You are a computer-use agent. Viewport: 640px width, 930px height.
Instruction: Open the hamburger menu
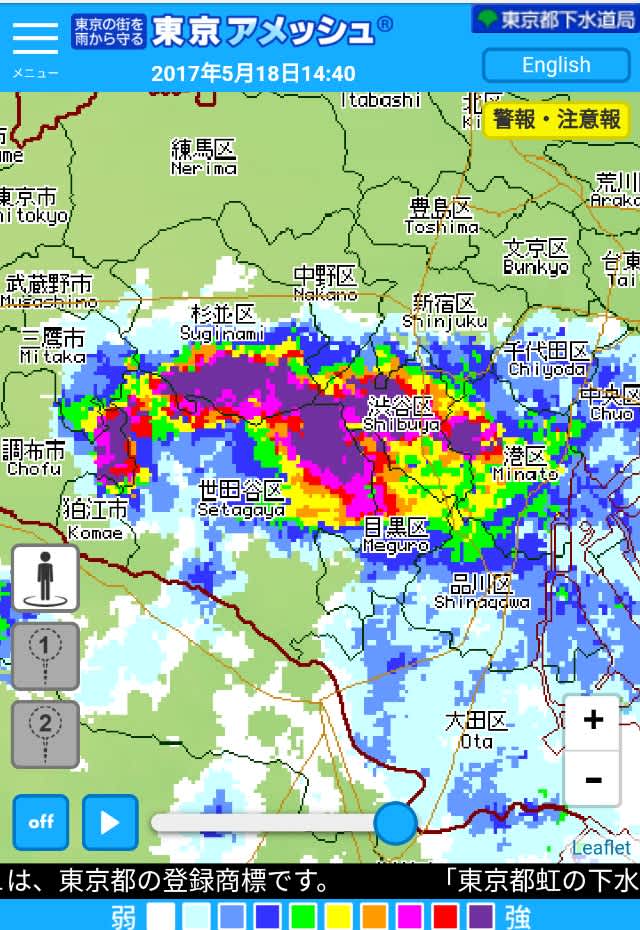[35, 40]
